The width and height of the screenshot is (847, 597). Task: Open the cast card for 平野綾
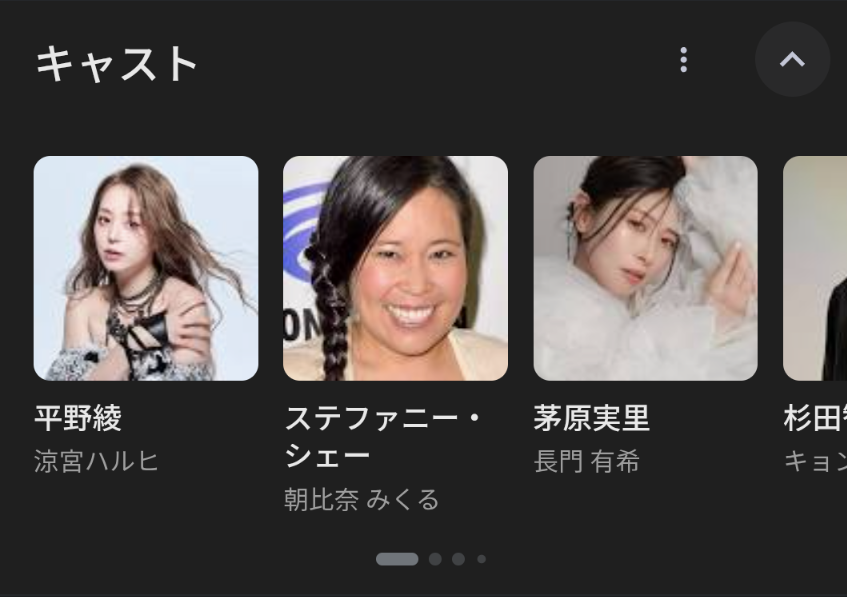(146, 268)
